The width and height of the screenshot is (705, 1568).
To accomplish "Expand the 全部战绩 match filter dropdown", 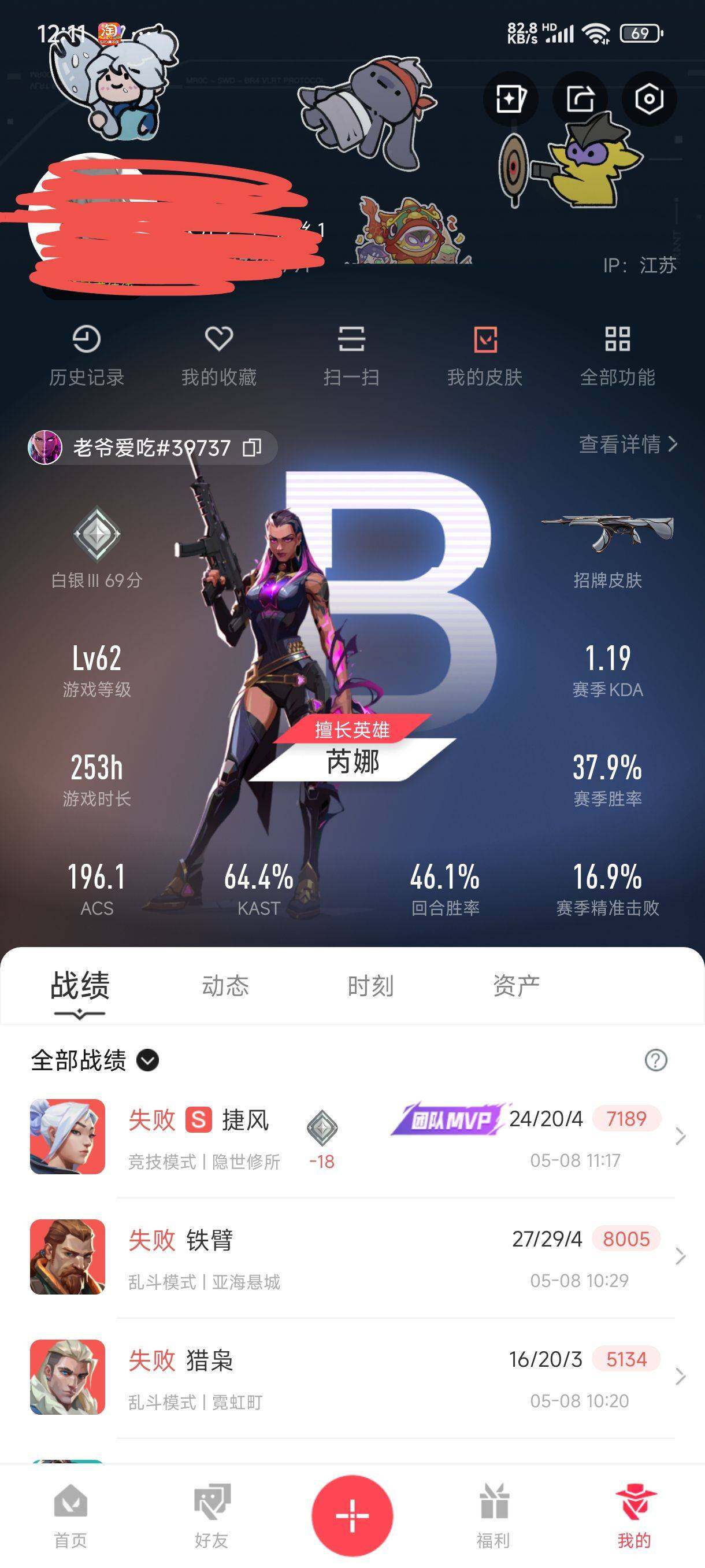I will tap(148, 1060).
